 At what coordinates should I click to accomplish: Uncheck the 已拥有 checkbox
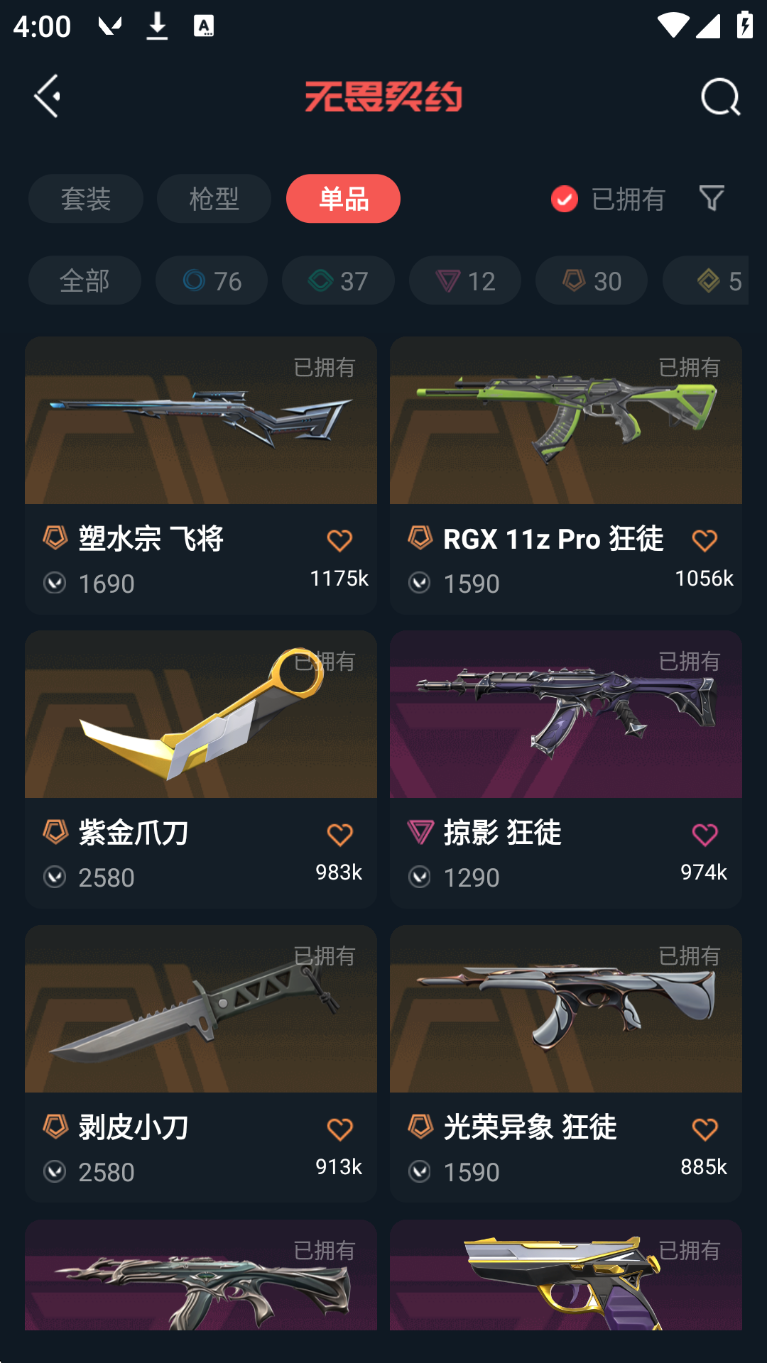[x=564, y=199]
